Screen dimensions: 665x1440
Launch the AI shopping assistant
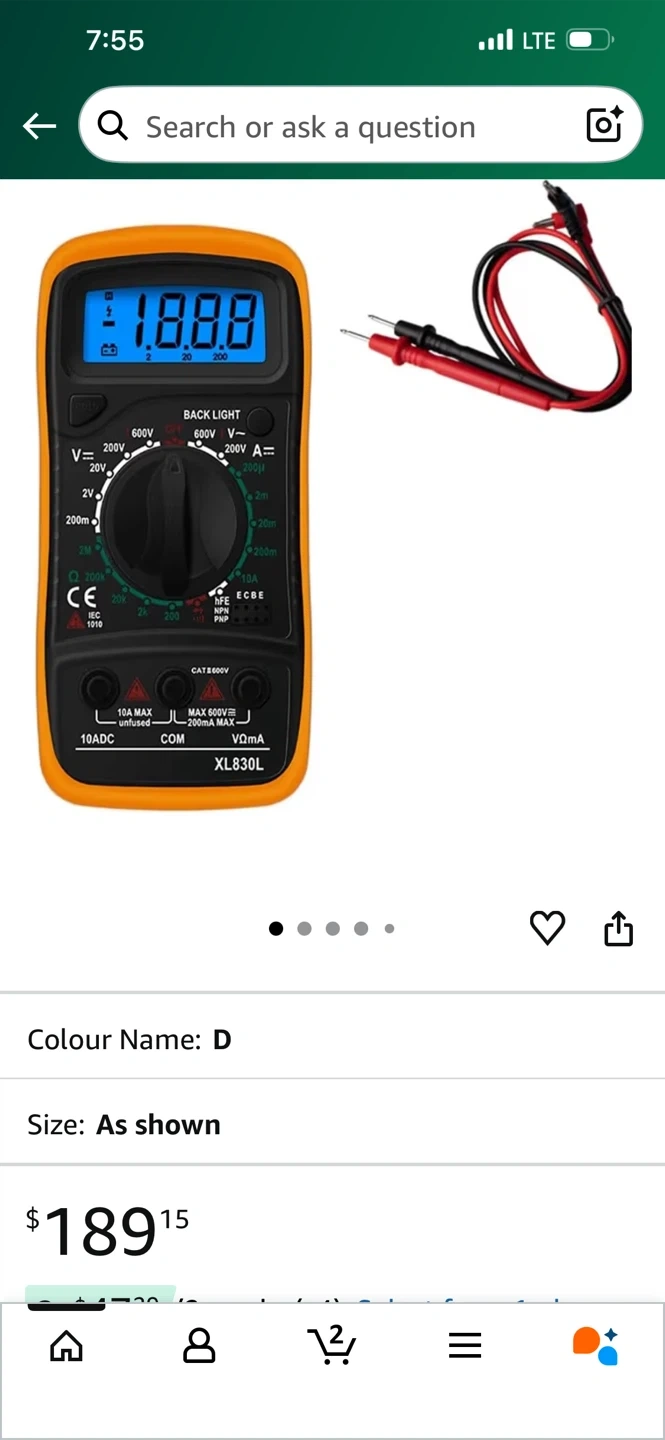click(x=596, y=1346)
